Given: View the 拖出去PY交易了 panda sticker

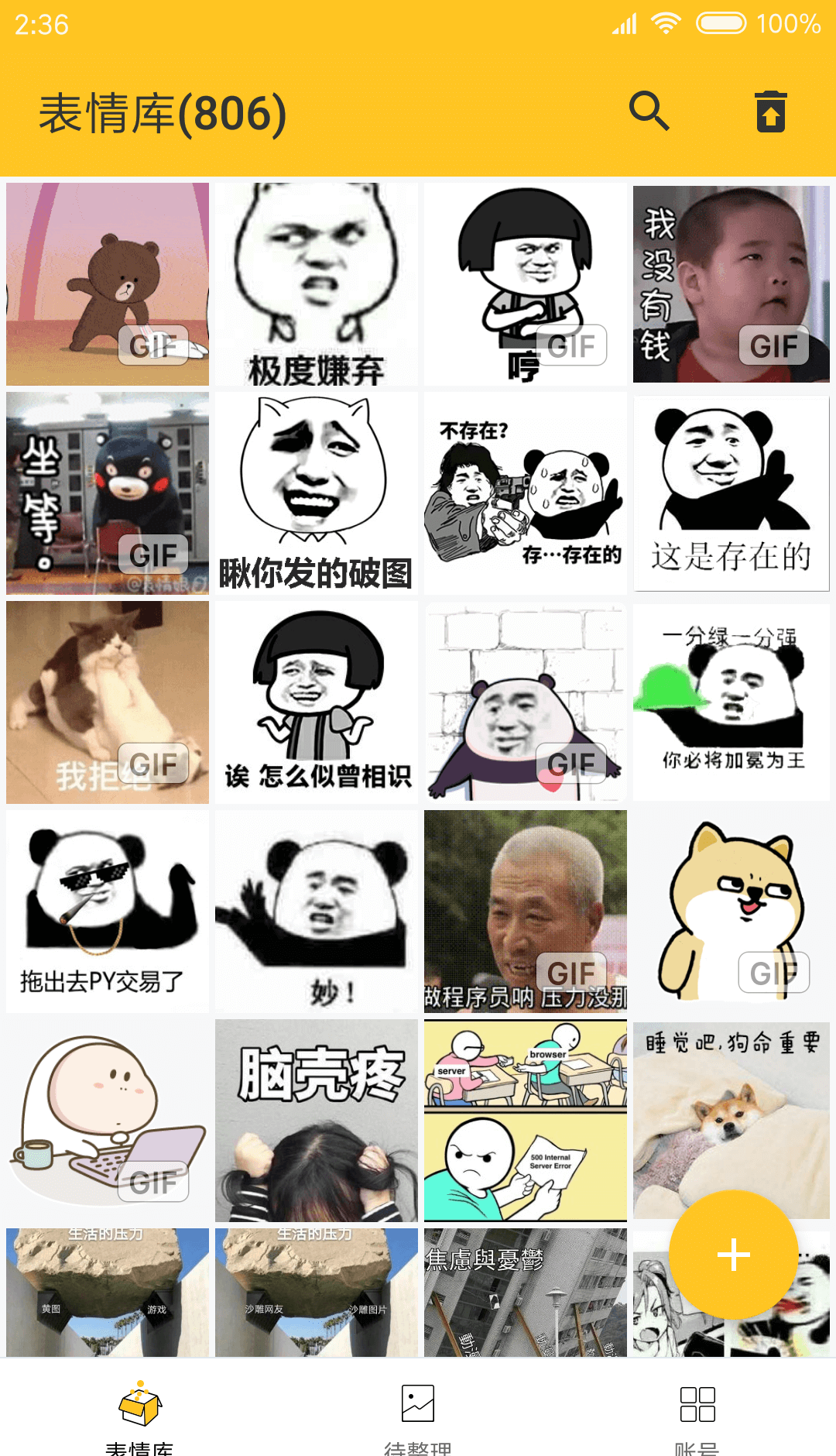Looking at the screenshot, I should tap(108, 912).
